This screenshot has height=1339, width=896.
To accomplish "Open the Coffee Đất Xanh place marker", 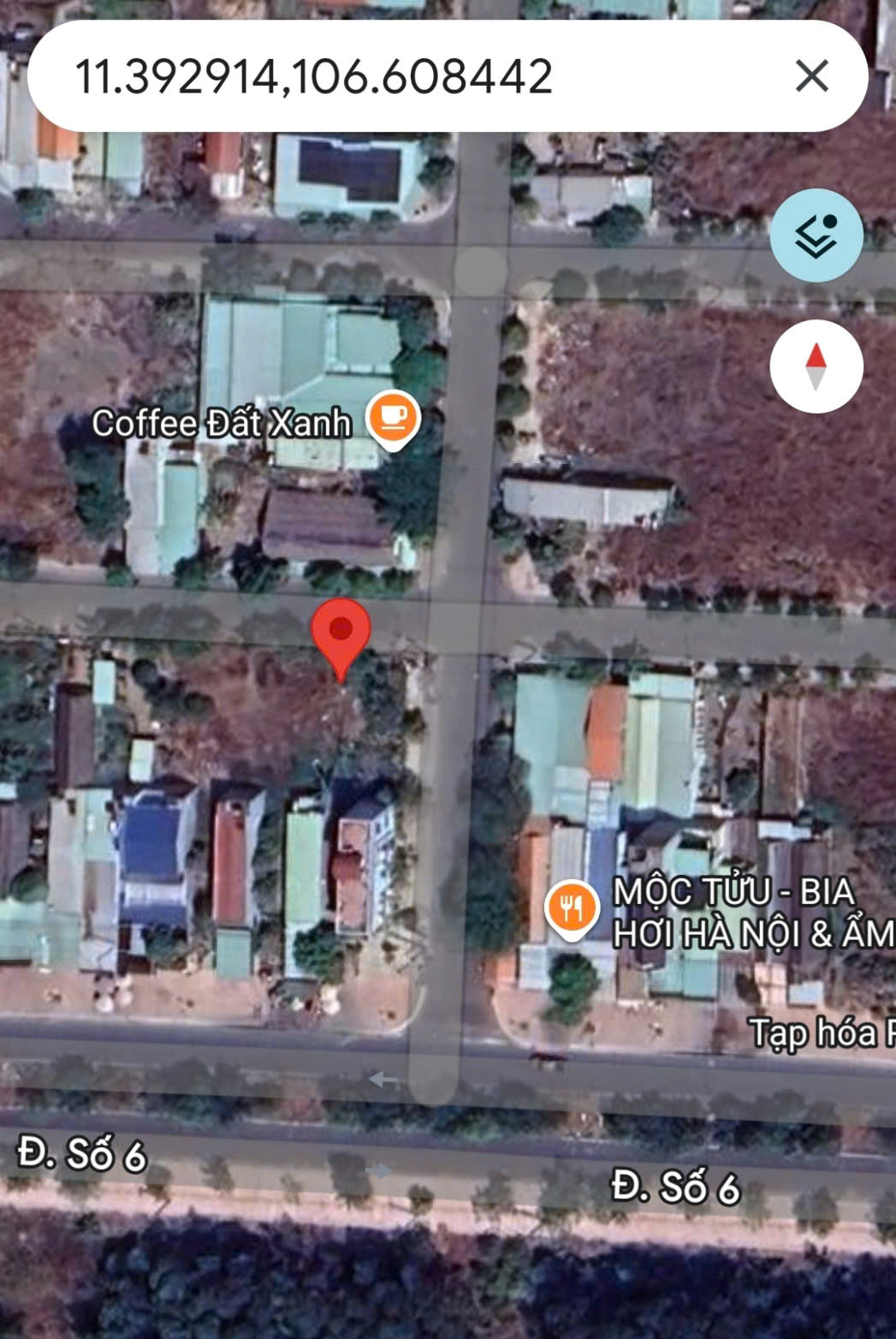I will [393, 418].
